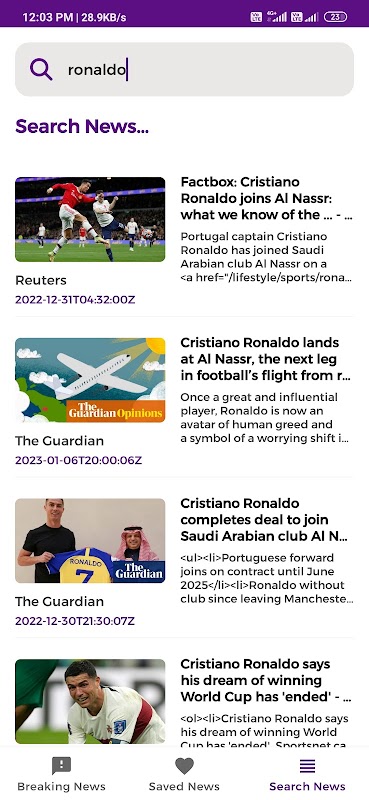Open the Reuters Factbox article on Al Nassr
This screenshot has height=800, width=369.
(184, 240)
